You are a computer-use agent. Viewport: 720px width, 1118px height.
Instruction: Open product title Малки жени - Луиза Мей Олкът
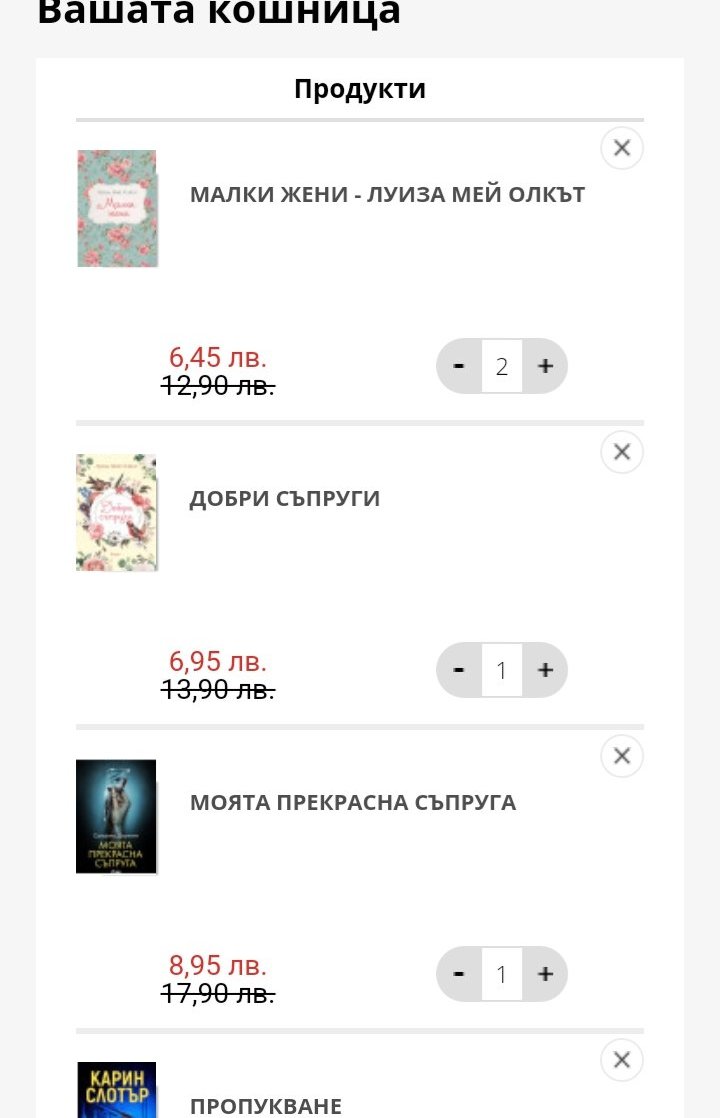(387, 194)
